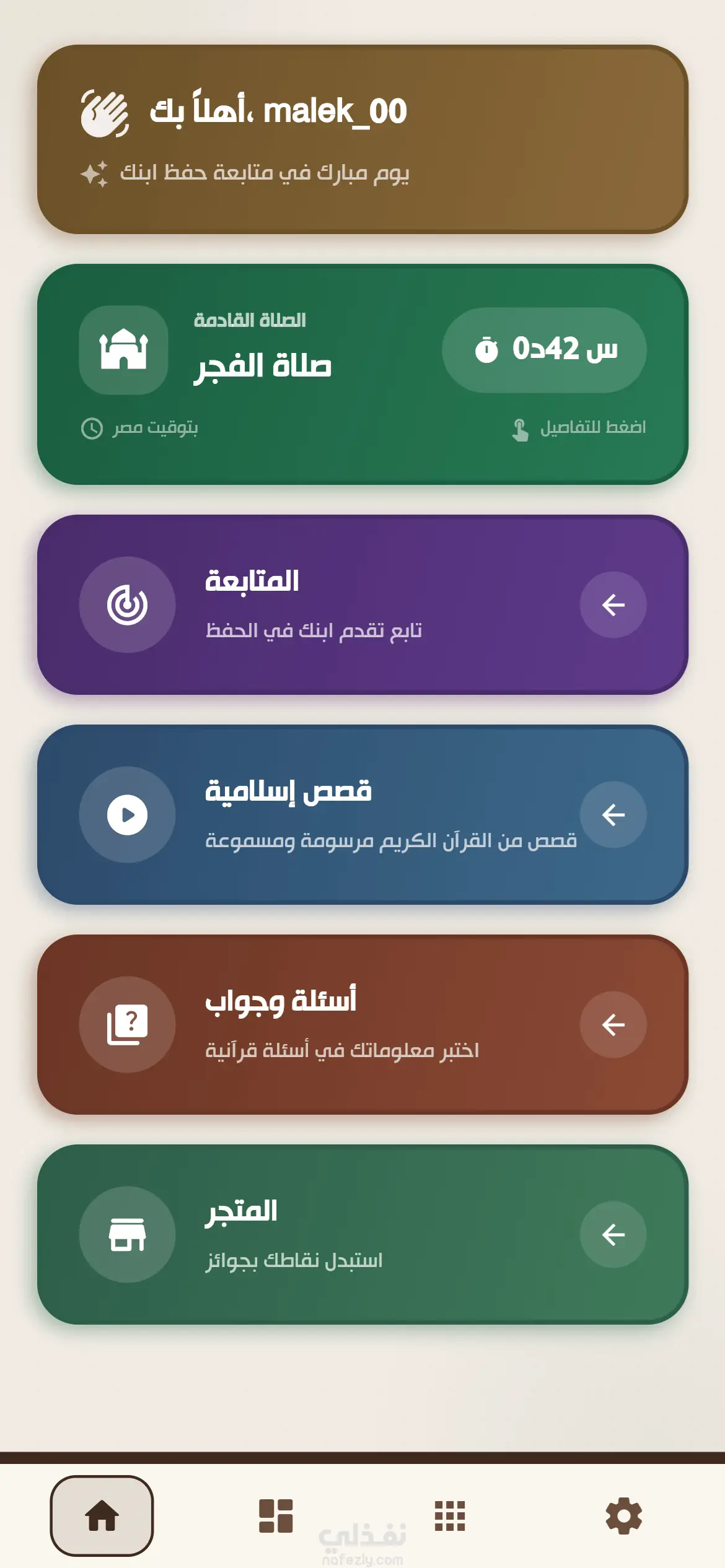Open the settings gear tab
This screenshot has width=725, height=1568.
623,1515
